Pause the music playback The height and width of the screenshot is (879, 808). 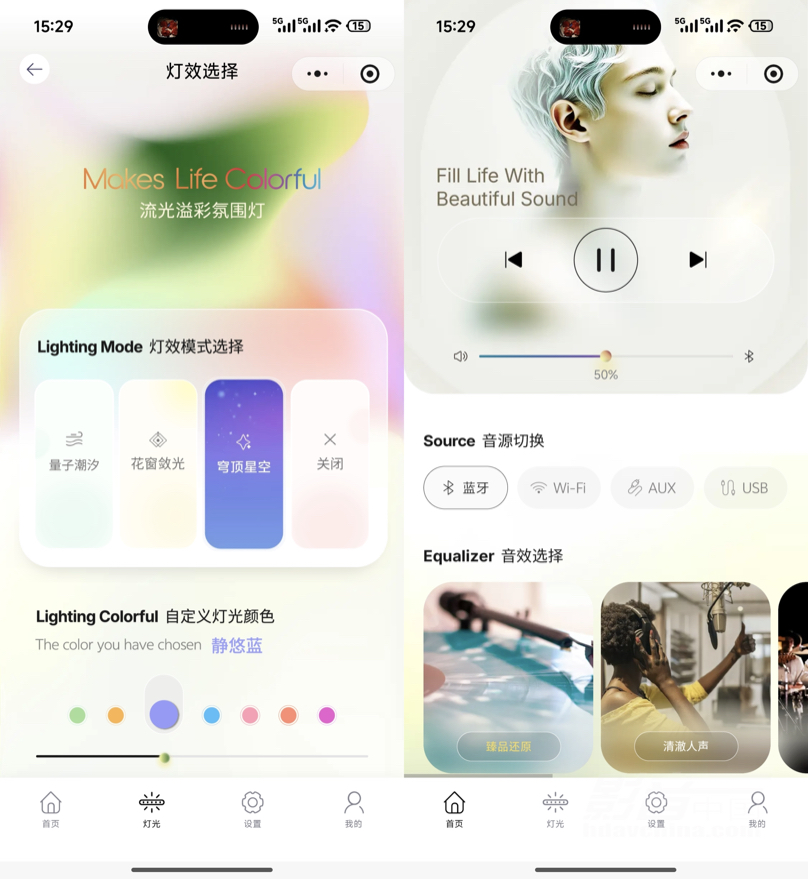pos(606,260)
